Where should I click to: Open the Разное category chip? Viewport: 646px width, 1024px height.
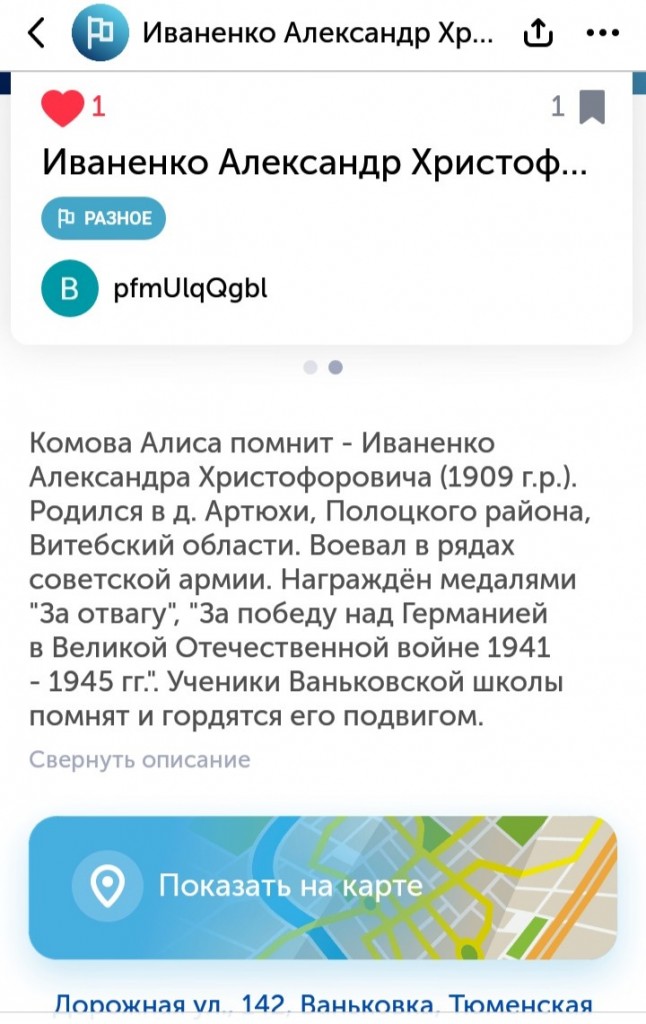[103, 219]
